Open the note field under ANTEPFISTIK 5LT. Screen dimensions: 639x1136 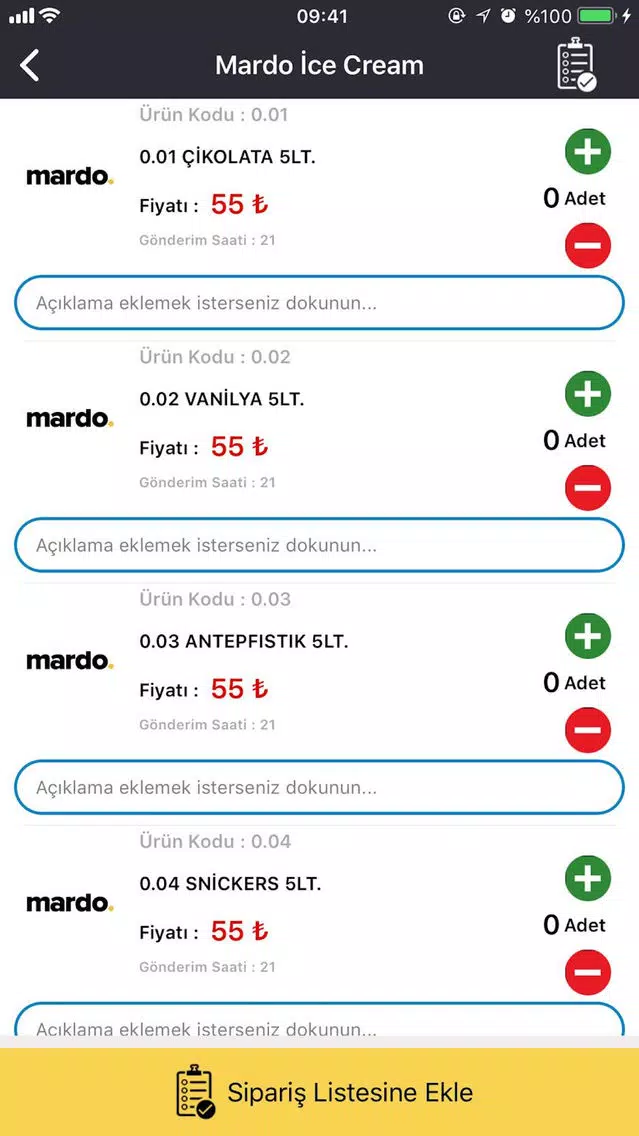pos(320,788)
